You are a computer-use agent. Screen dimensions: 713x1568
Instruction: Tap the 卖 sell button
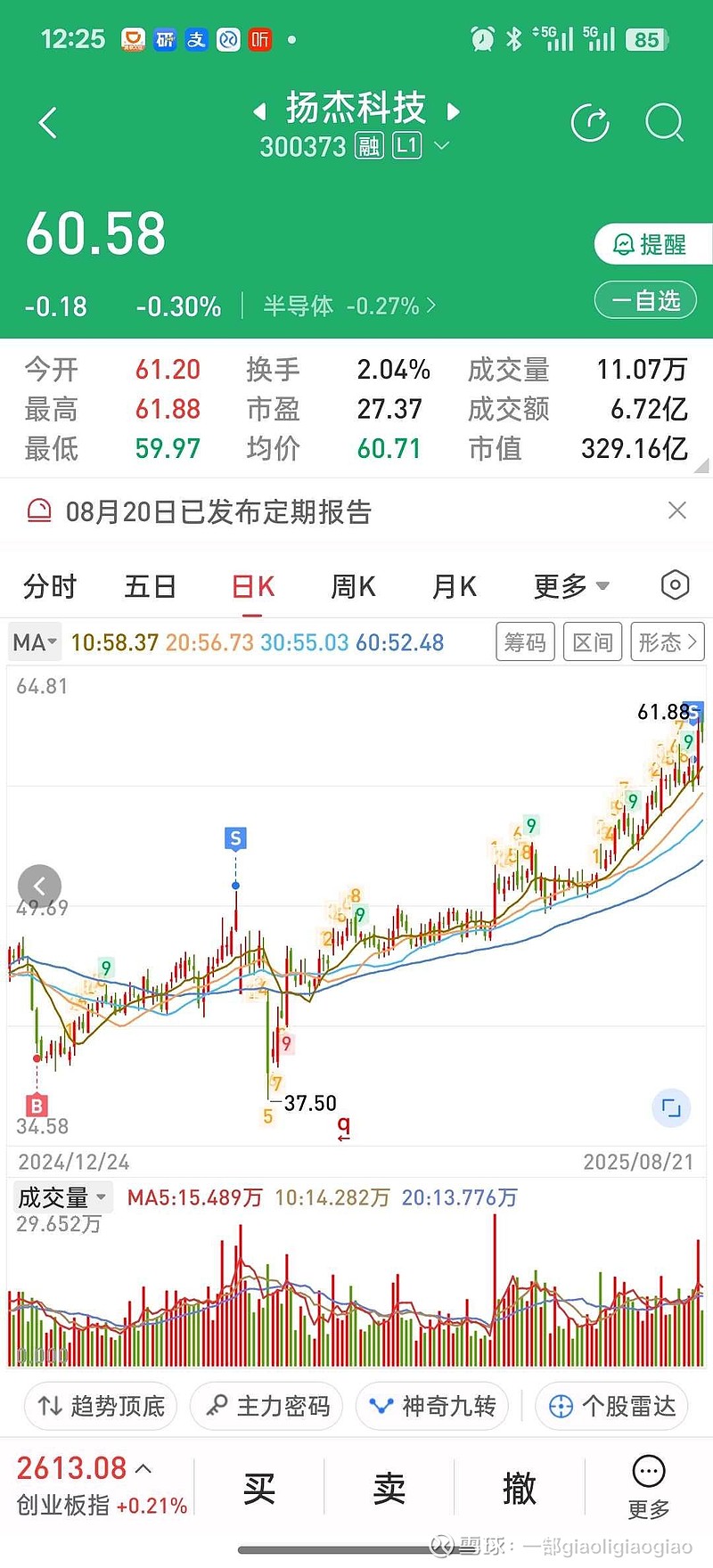click(389, 1488)
